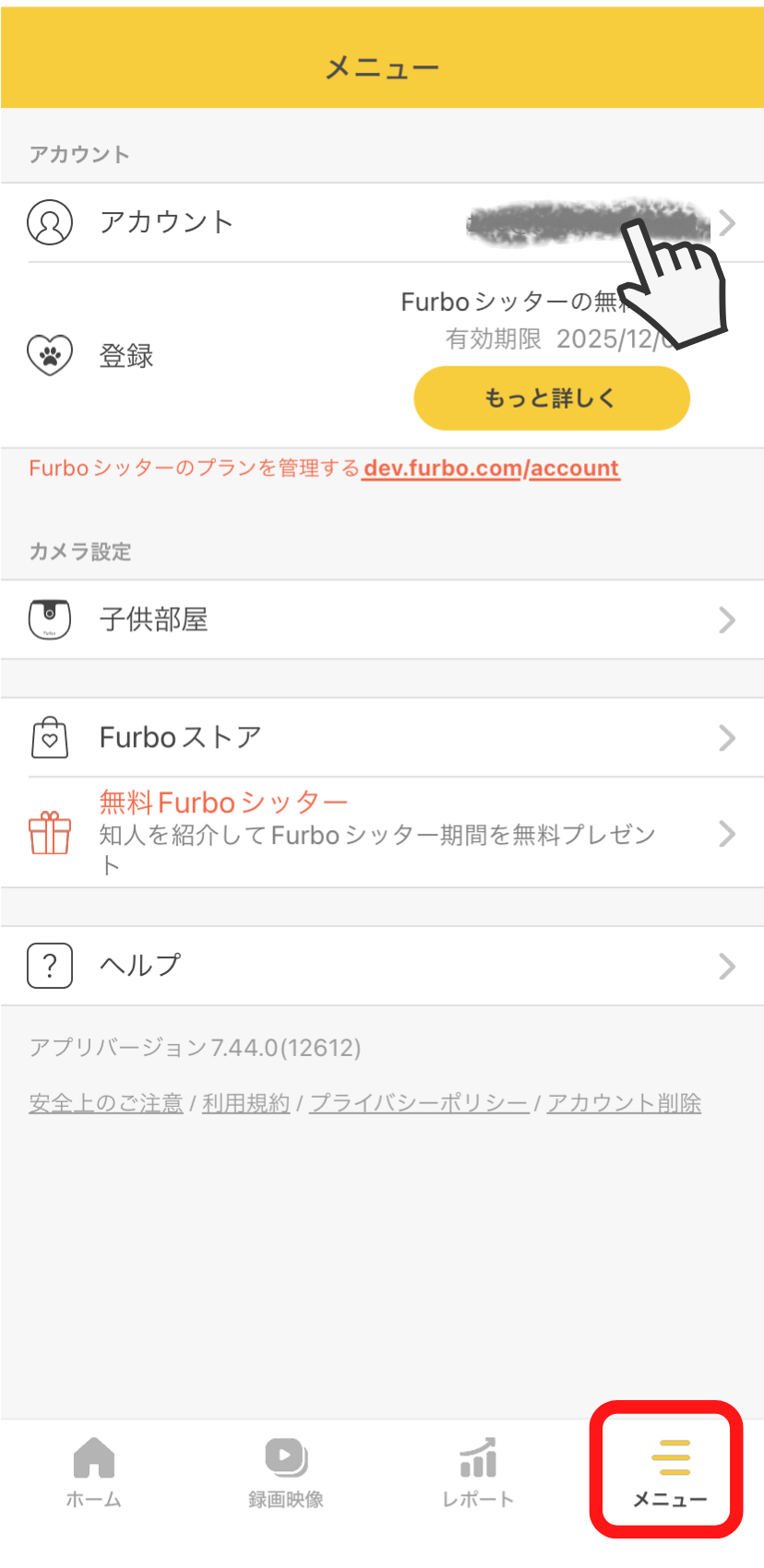Image resolution: width=764 pixels, height=1568 pixels.
Task: Open the 利用規約 link
Action: click(245, 1103)
